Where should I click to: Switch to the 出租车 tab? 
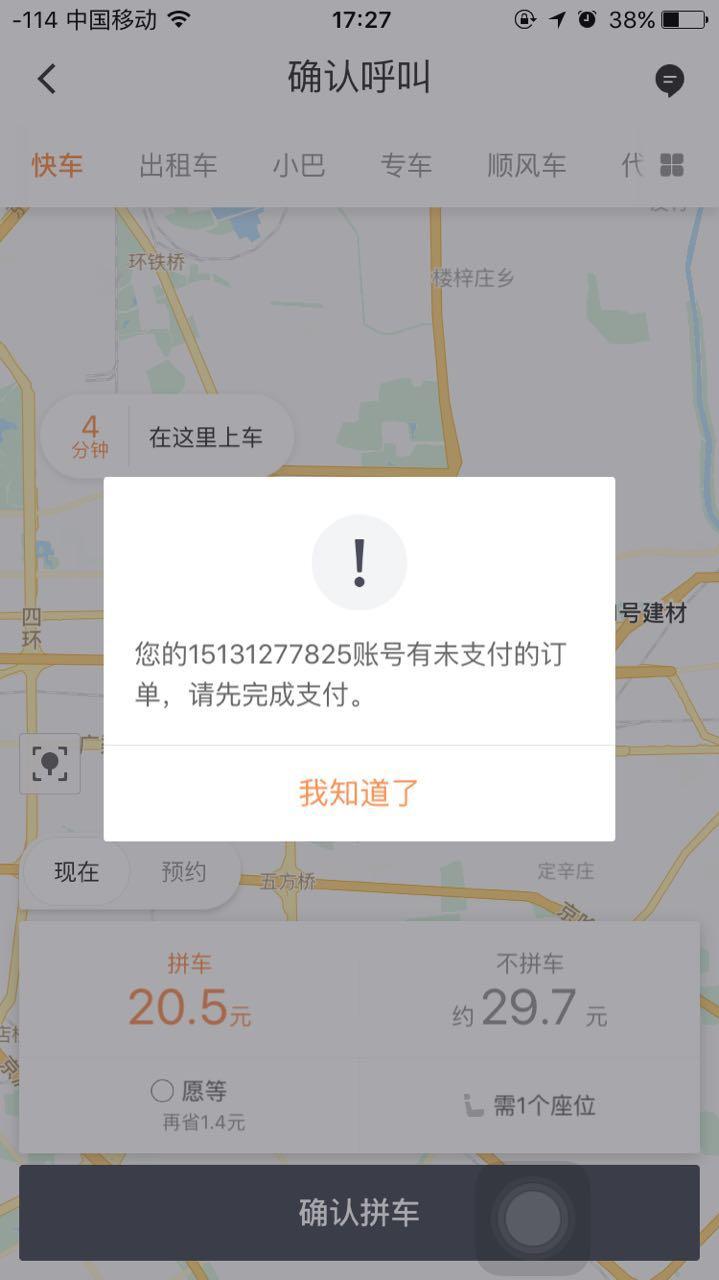point(178,165)
